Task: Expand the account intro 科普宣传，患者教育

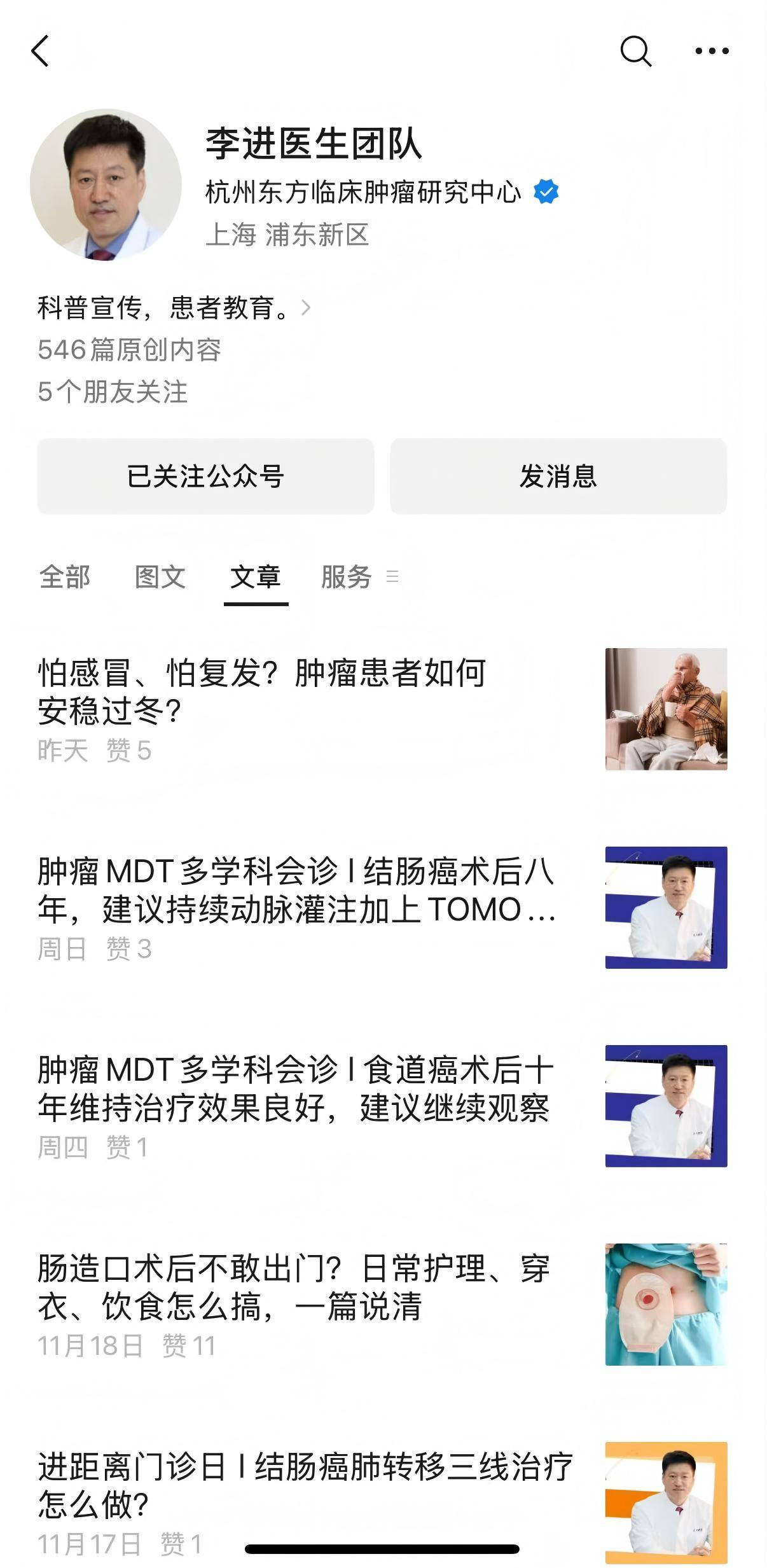Action: click(x=173, y=308)
